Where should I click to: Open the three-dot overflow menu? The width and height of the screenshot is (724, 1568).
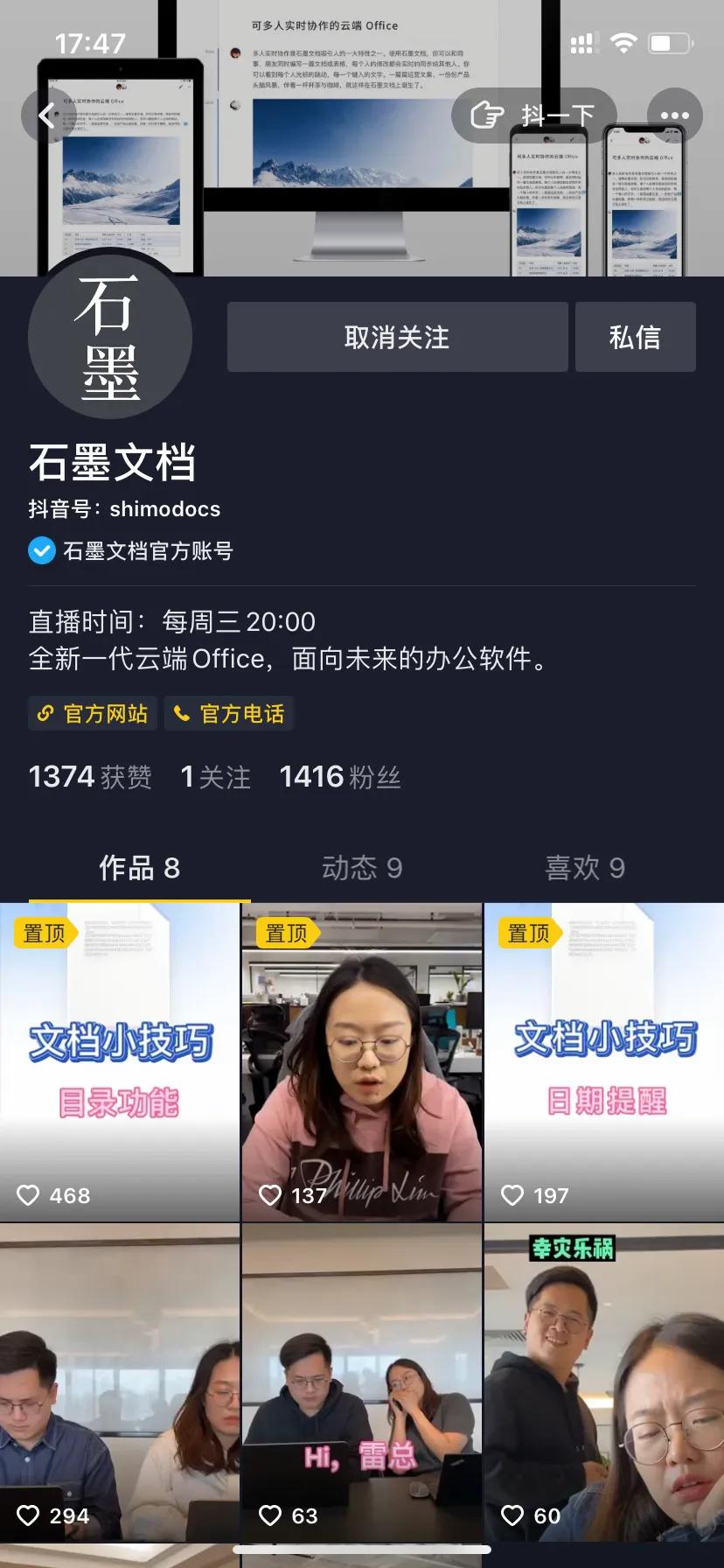pos(674,115)
